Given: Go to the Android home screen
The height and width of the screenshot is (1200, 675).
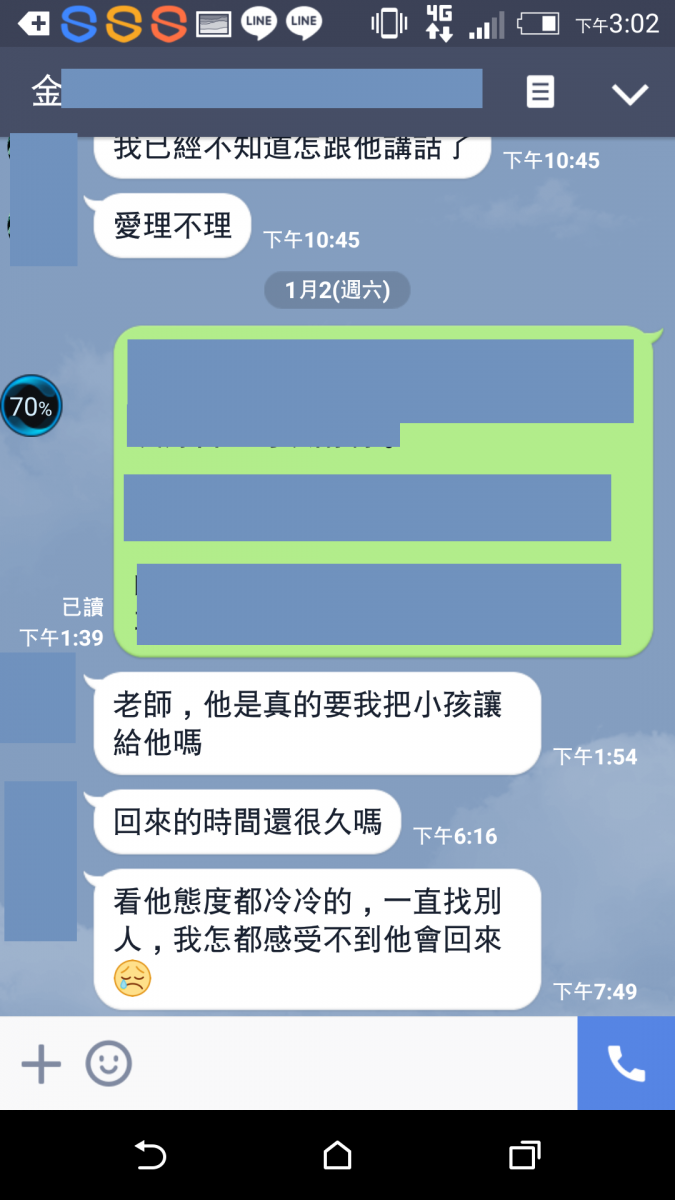Looking at the screenshot, I should [x=337, y=1156].
